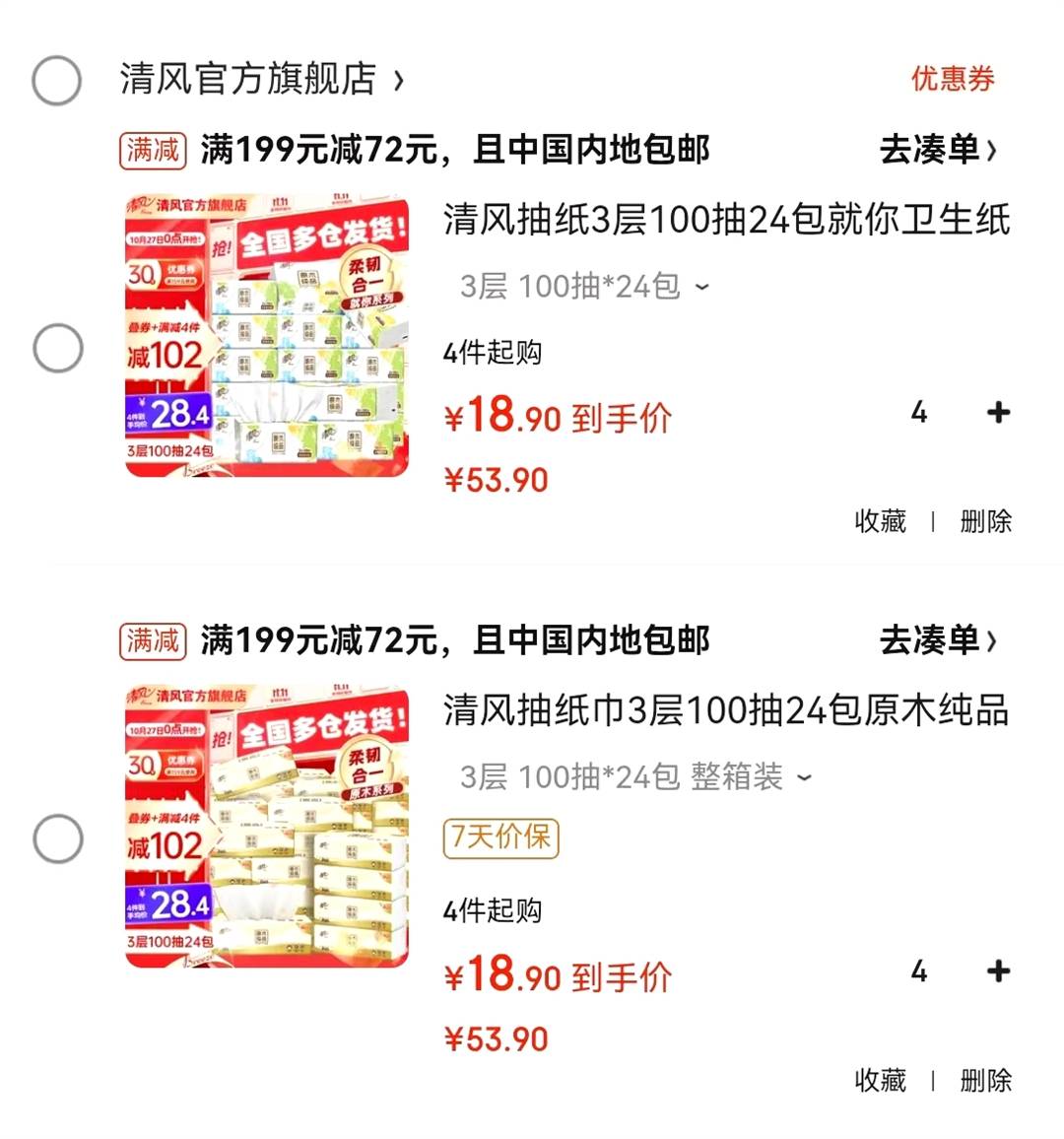Viewport: 1064px width, 1139px height.
Task: View the 7天价保 price guarantee tag
Action: click(500, 837)
